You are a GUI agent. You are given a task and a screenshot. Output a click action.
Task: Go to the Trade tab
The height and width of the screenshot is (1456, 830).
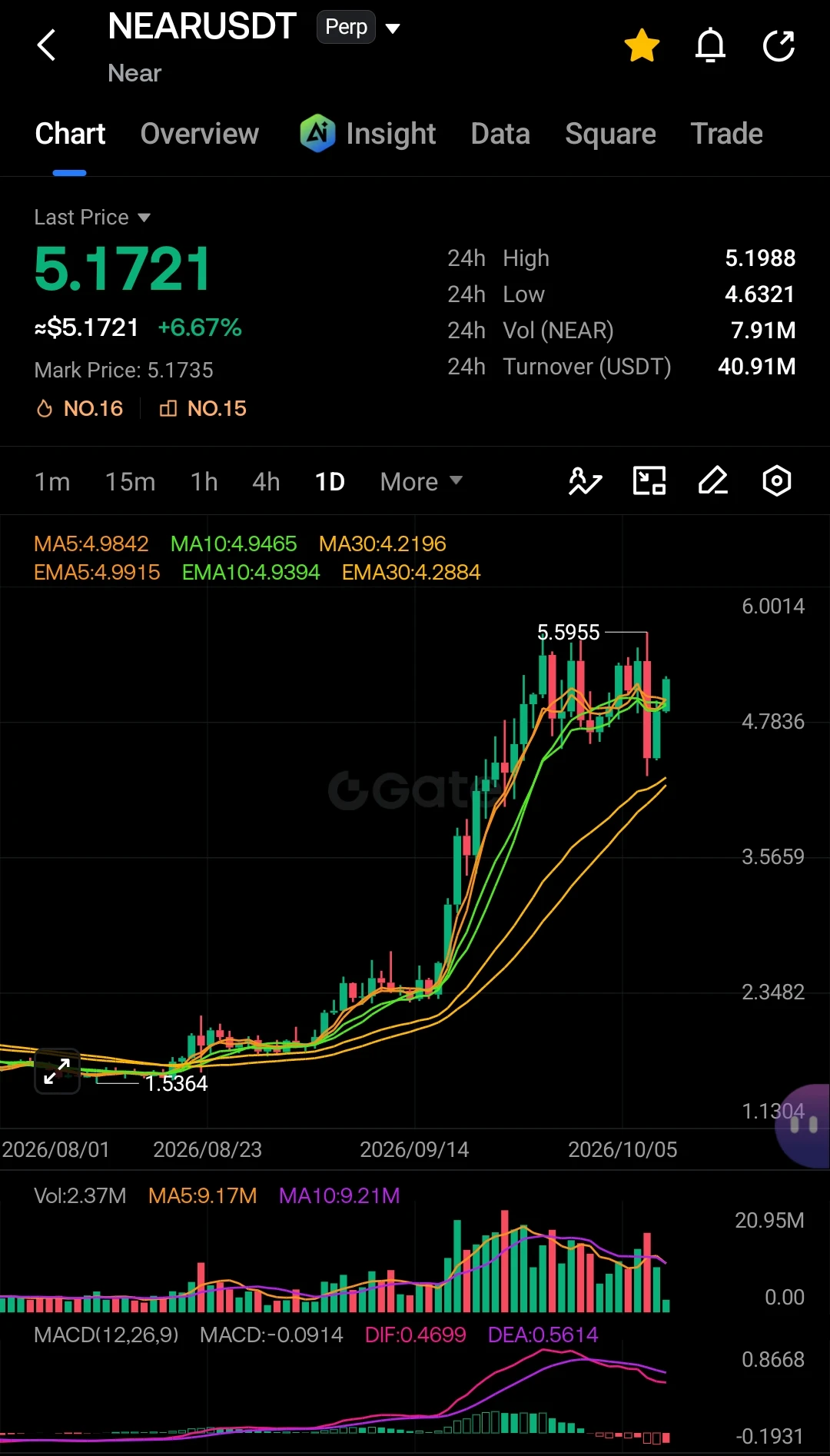point(726,134)
